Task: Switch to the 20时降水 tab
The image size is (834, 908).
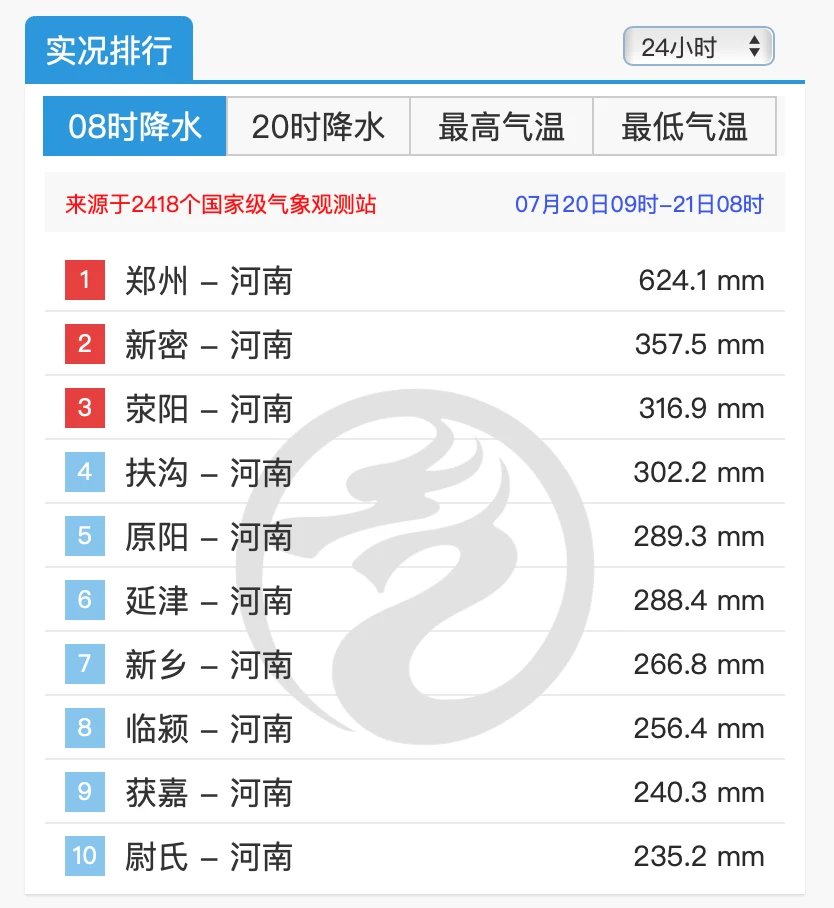Action: pyautogui.click(x=318, y=127)
